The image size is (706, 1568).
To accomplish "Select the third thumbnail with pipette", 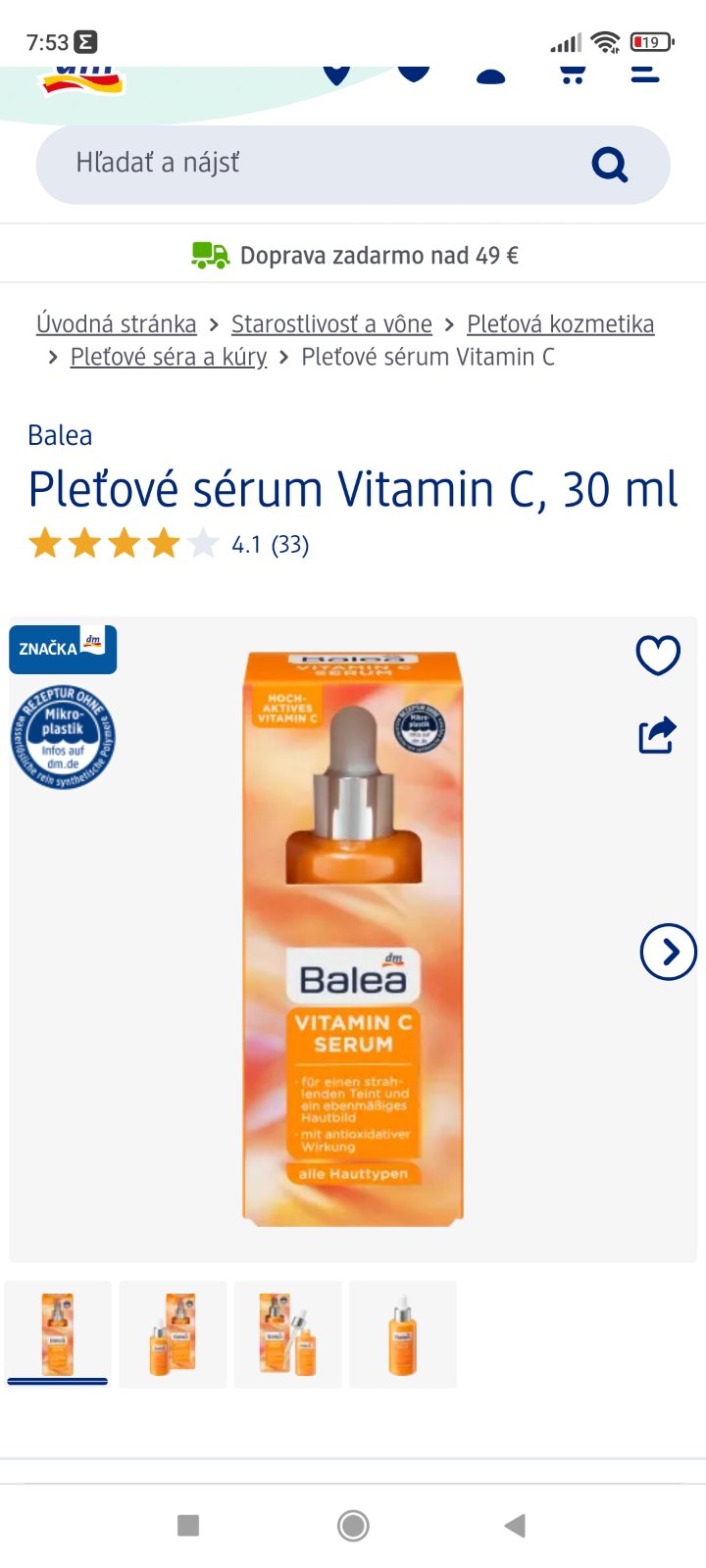I will 287,1334.
